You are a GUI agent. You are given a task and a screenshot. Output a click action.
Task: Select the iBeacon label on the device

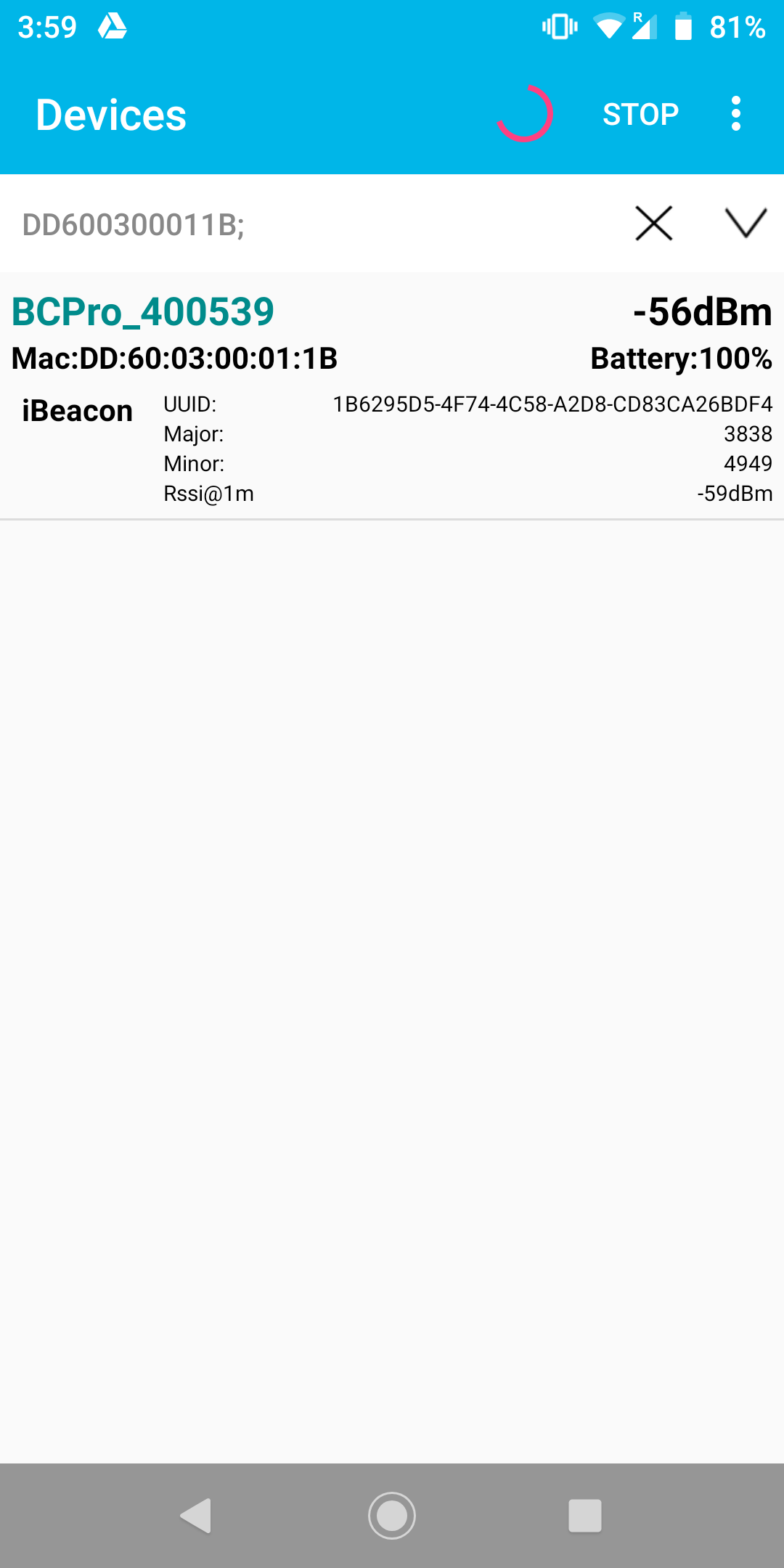point(76,410)
